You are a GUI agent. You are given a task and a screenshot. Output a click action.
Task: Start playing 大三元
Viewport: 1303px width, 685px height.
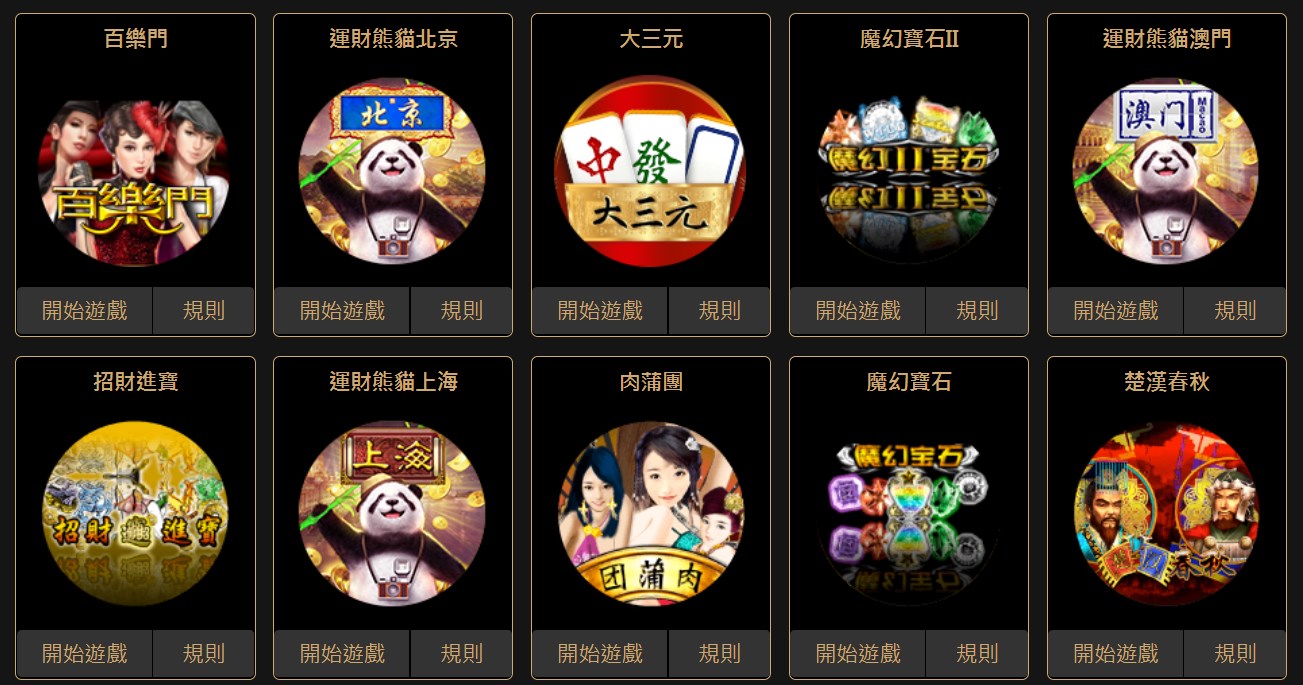(x=600, y=310)
